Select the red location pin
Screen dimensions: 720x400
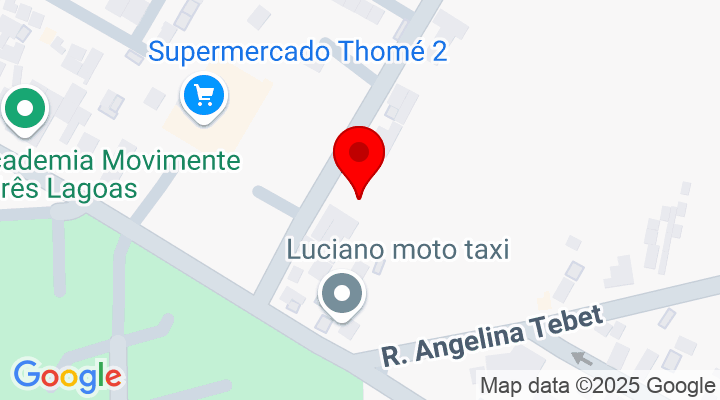point(358,156)
